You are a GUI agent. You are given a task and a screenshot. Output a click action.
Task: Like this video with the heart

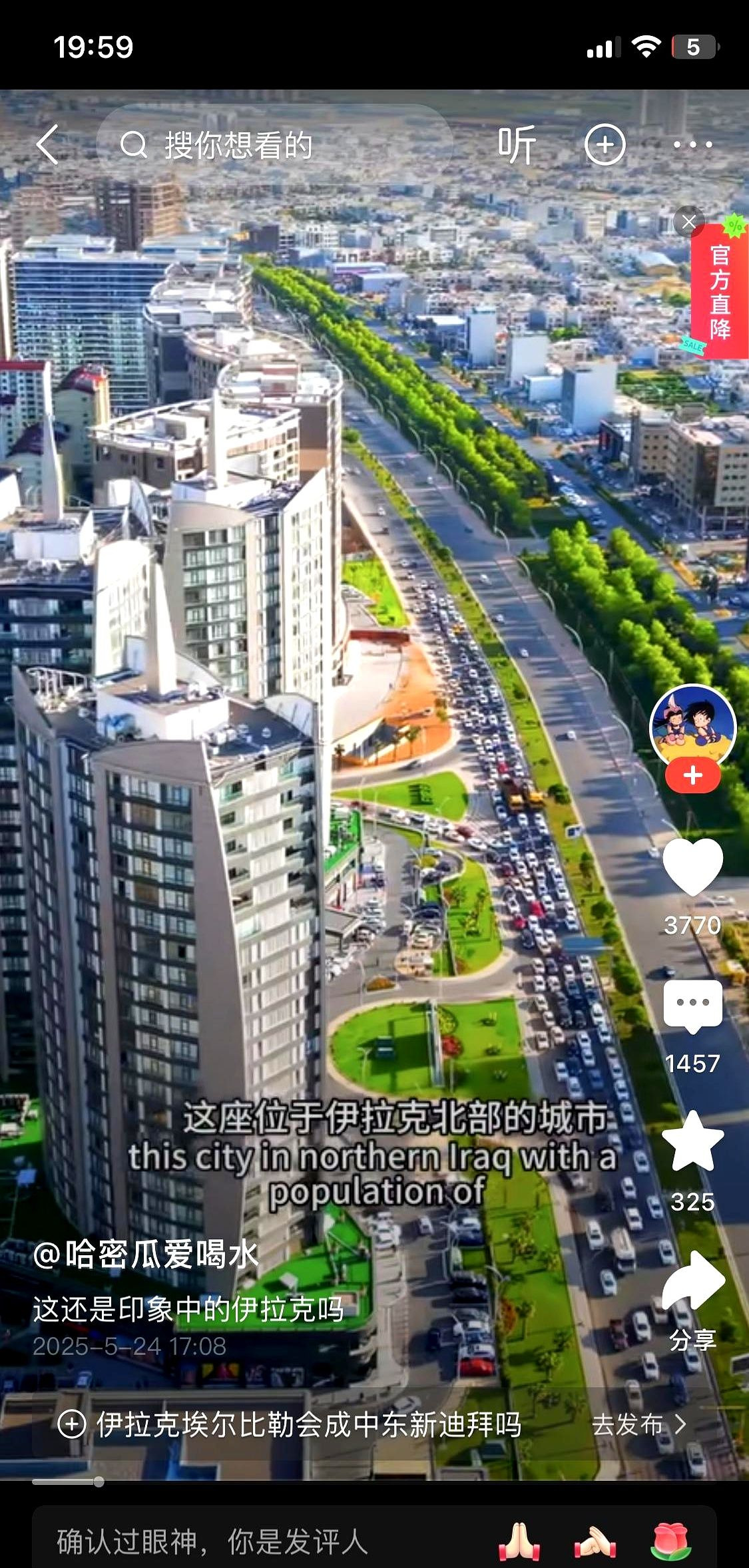[692, 865]
